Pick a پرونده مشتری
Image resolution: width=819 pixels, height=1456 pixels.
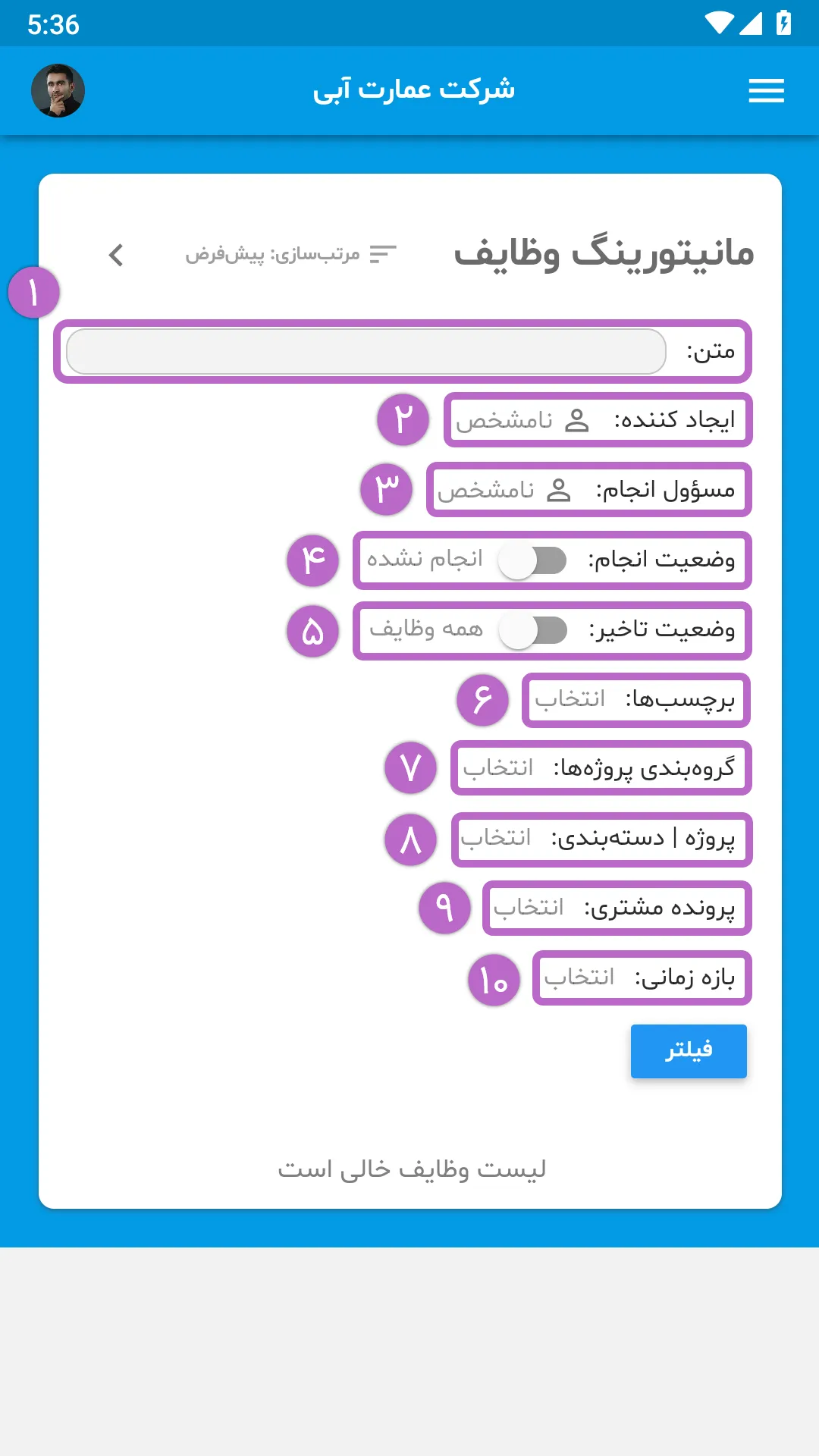tap(529, 908)
